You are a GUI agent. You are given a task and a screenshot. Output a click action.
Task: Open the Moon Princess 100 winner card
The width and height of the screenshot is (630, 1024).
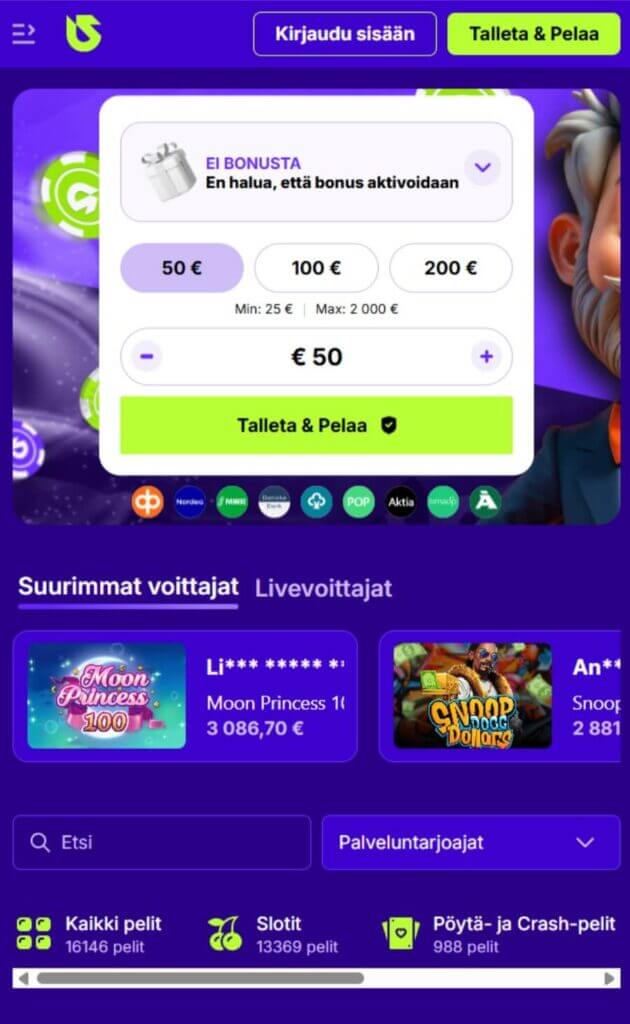[185, 696]
